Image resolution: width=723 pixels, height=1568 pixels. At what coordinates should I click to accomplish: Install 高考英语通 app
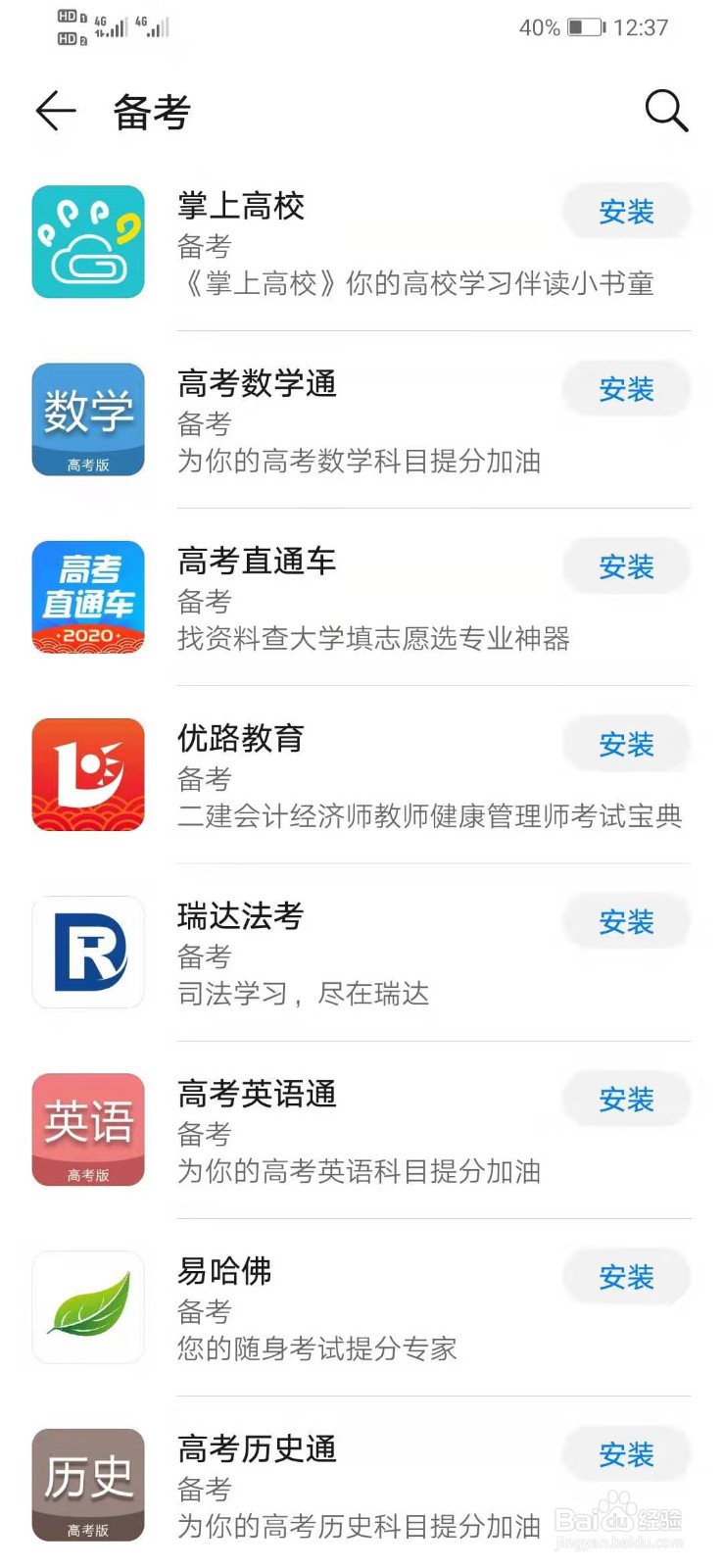point(627,1100)
